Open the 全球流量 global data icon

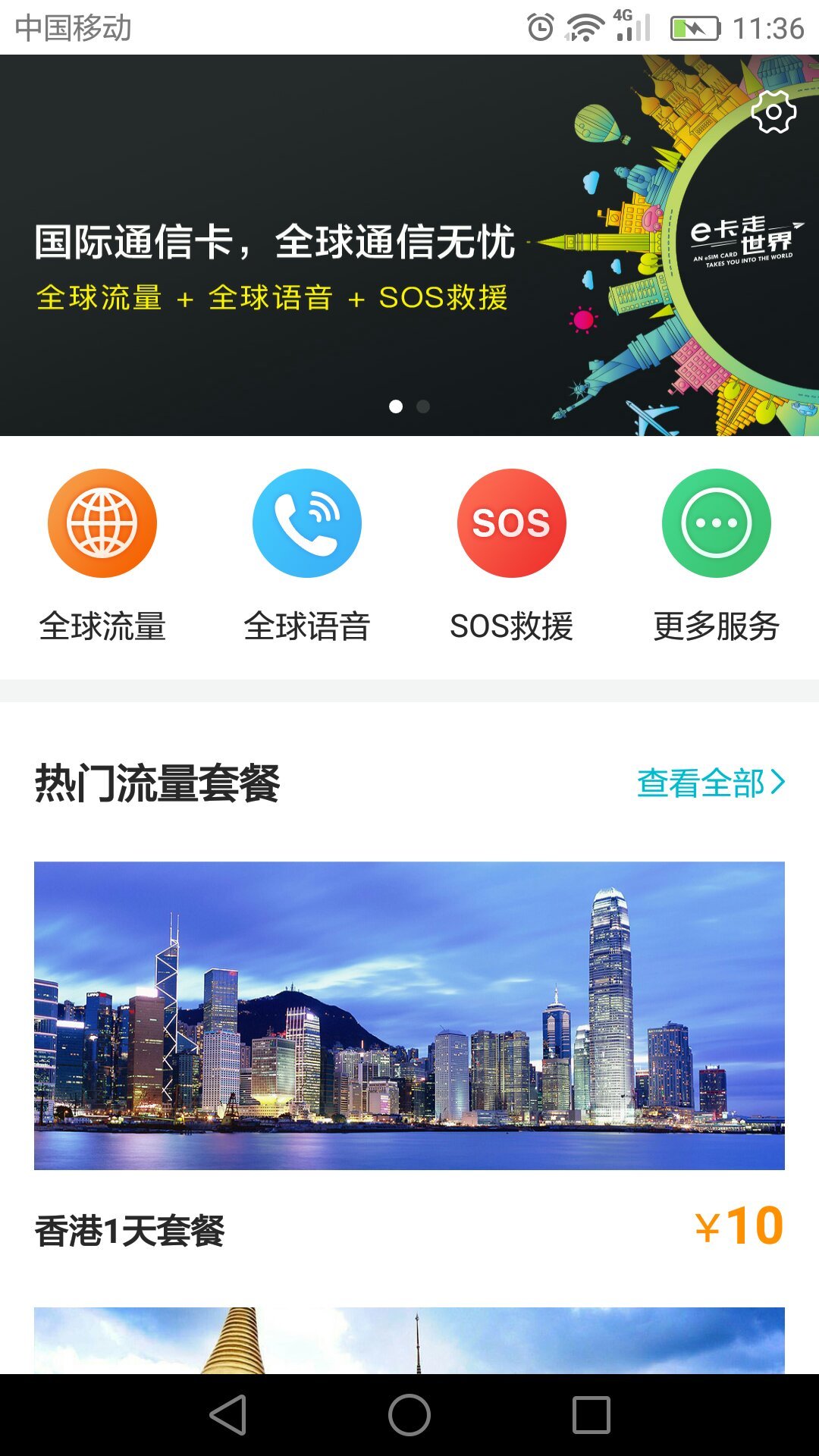(x=102, y=523)
